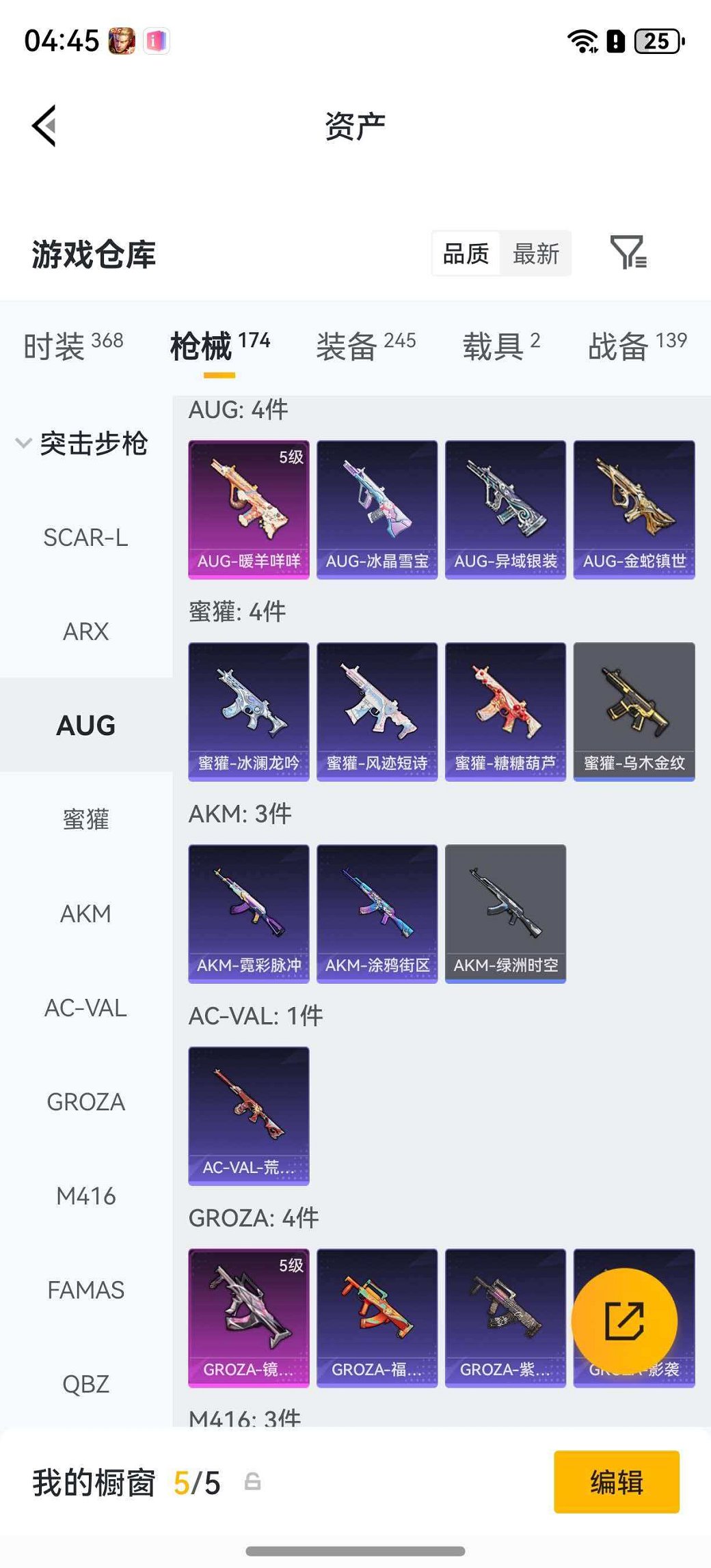
Task: Collapse the 突击步枪 category chevron
Action: (23, 443)
